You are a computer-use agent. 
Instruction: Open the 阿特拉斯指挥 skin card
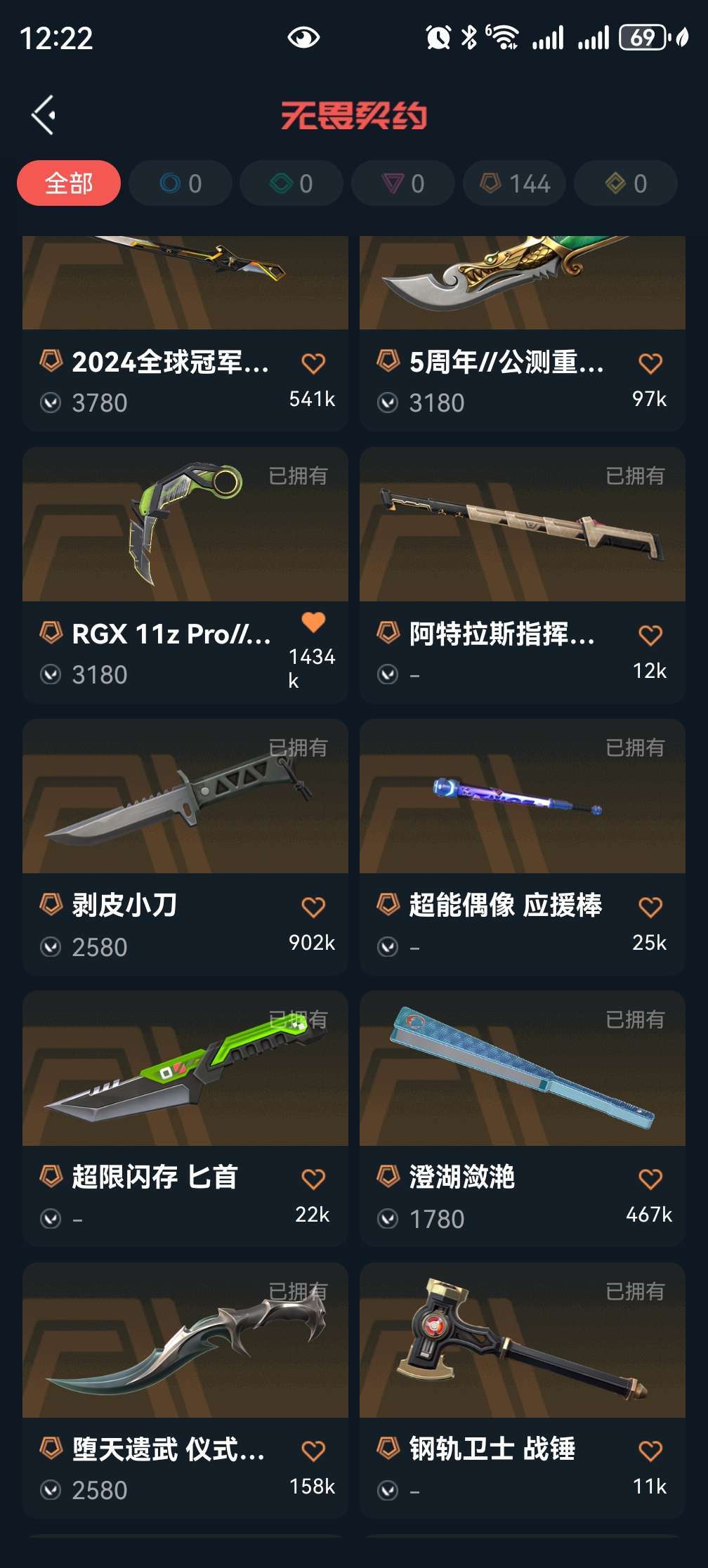(x=523, y=575)
